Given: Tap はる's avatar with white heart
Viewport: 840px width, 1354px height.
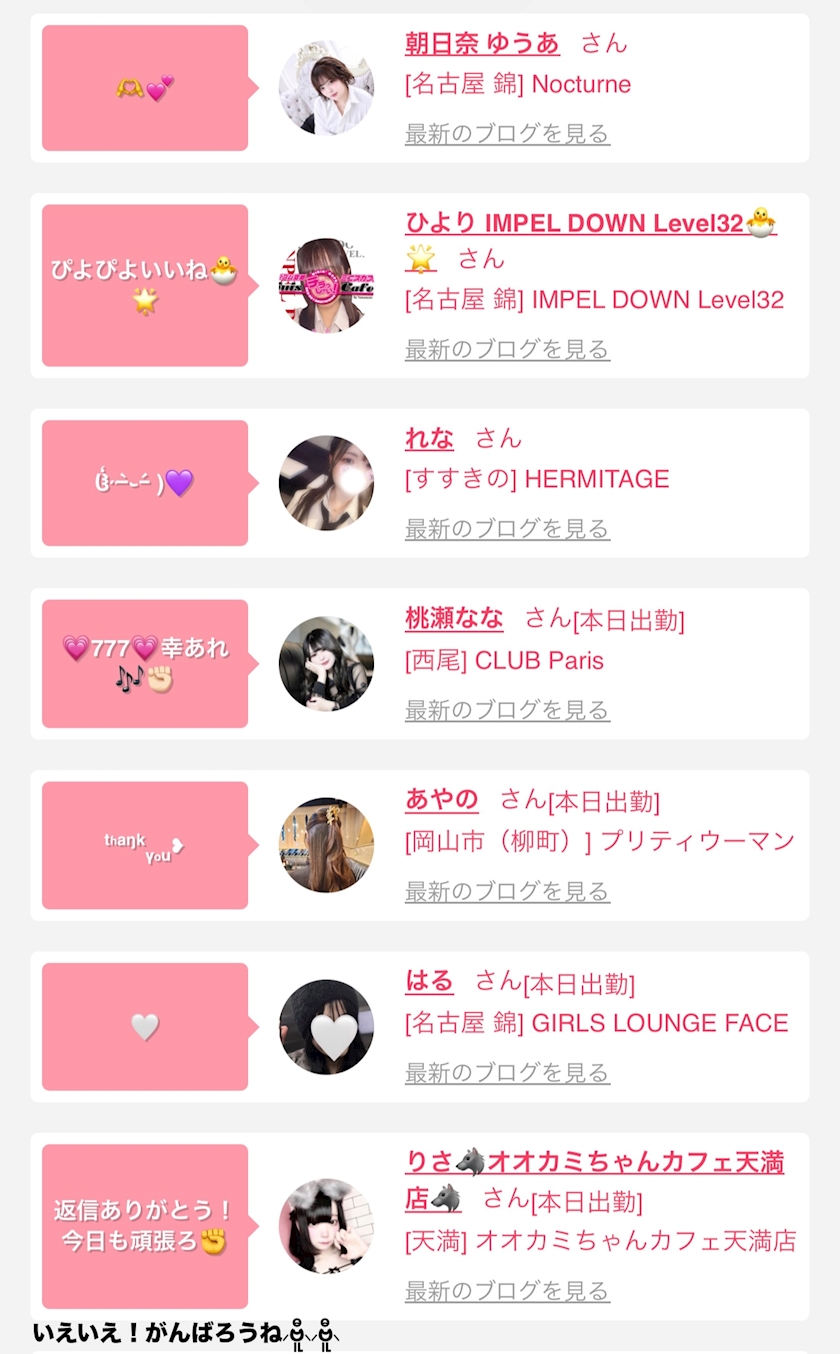Looking at the screenshot, I should pos(326,1027).
